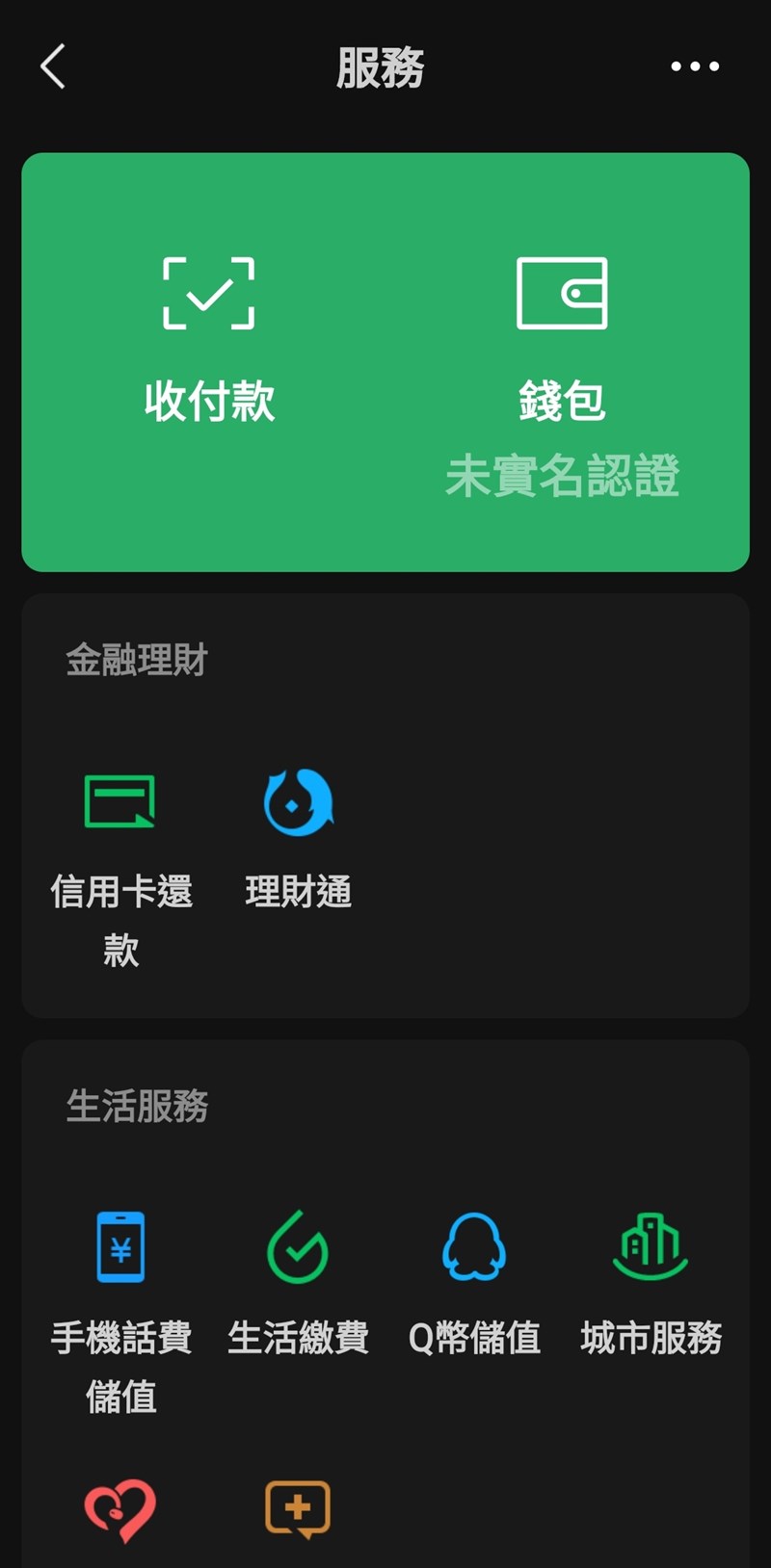
Task: Open the three-dot overflow menu
Action: pos(695,66)
